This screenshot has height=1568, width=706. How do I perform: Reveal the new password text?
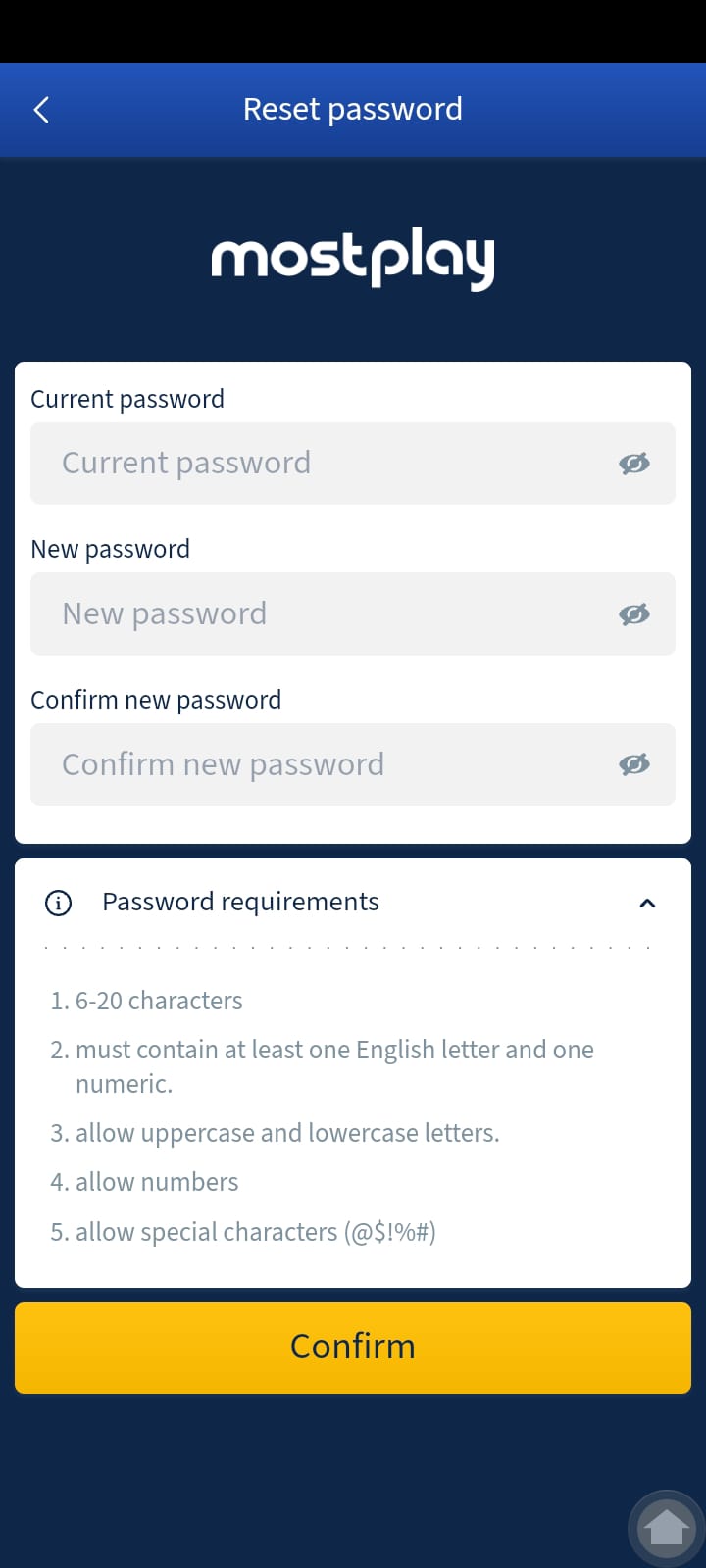click(x=634, y=614)
